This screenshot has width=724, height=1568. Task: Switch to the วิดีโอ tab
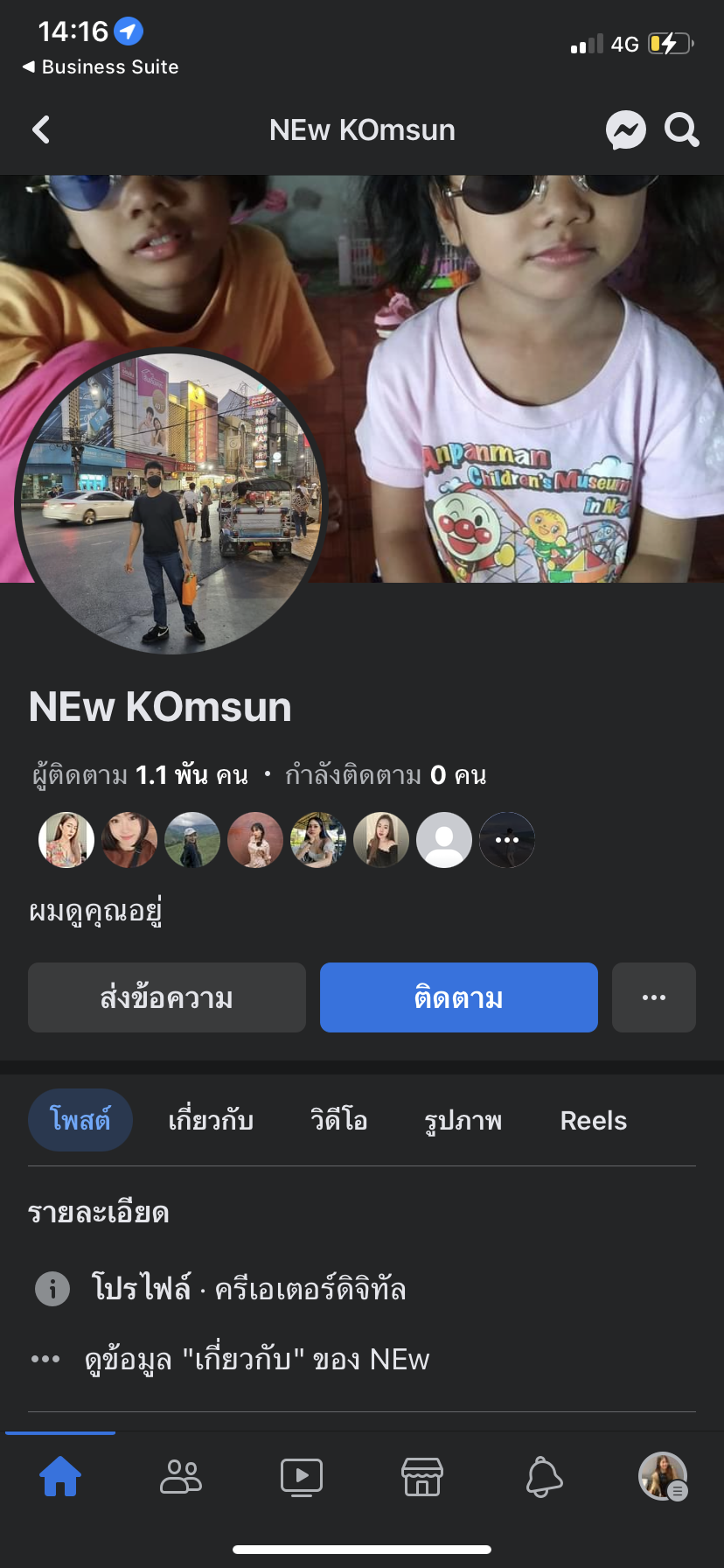coord(338,1121)
